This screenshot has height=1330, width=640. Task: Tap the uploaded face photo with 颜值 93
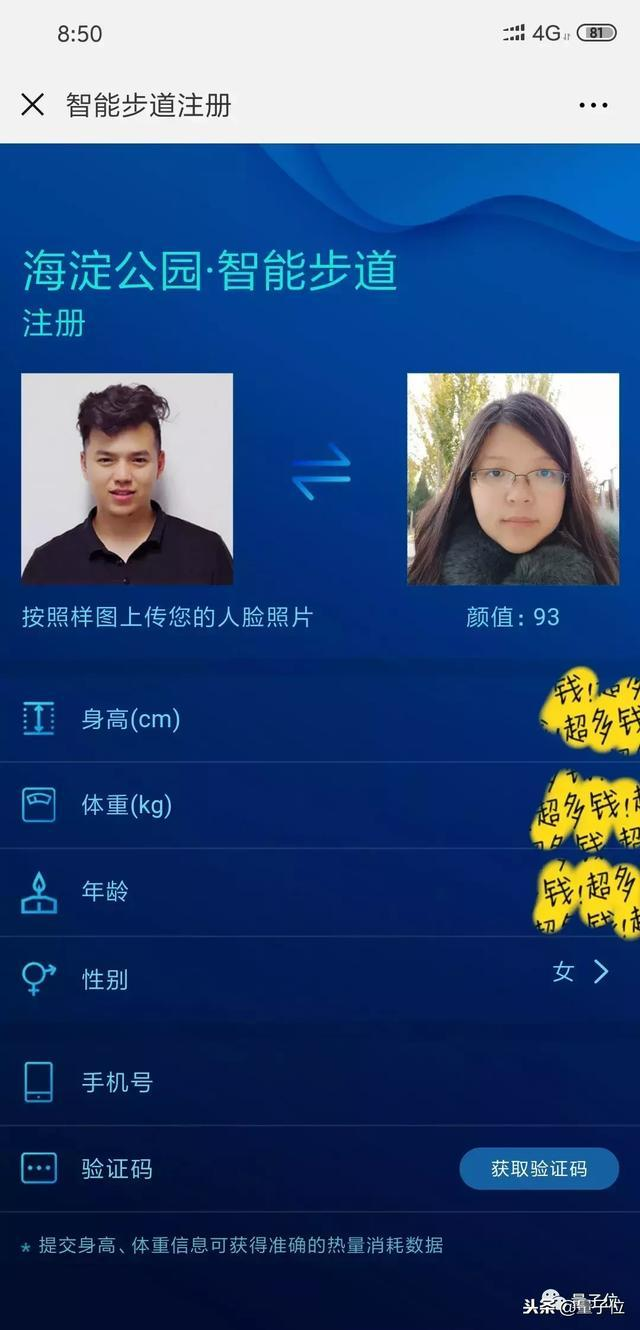[x=513, y=479]
